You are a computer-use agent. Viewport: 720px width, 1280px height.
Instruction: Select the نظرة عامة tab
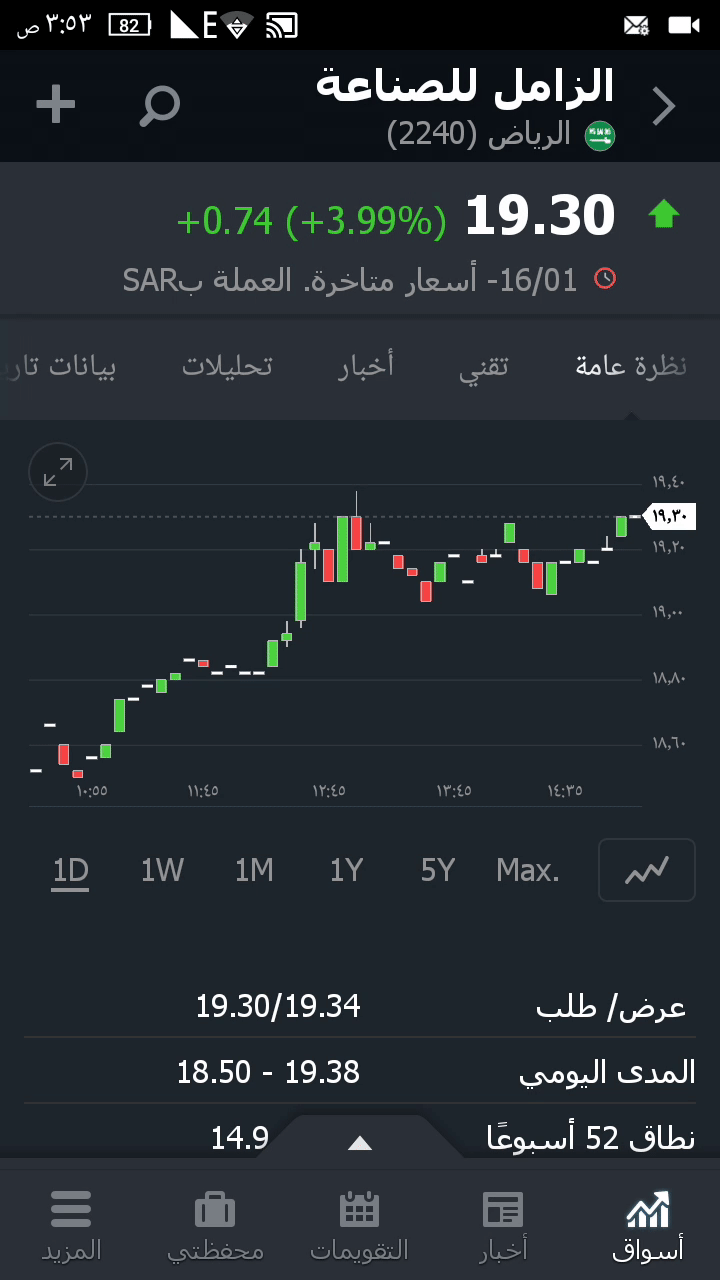(x=631, y=366)
